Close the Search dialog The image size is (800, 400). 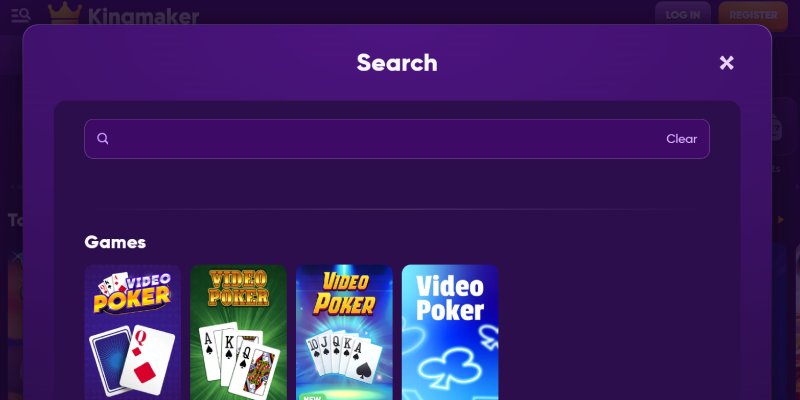[727, 63]
